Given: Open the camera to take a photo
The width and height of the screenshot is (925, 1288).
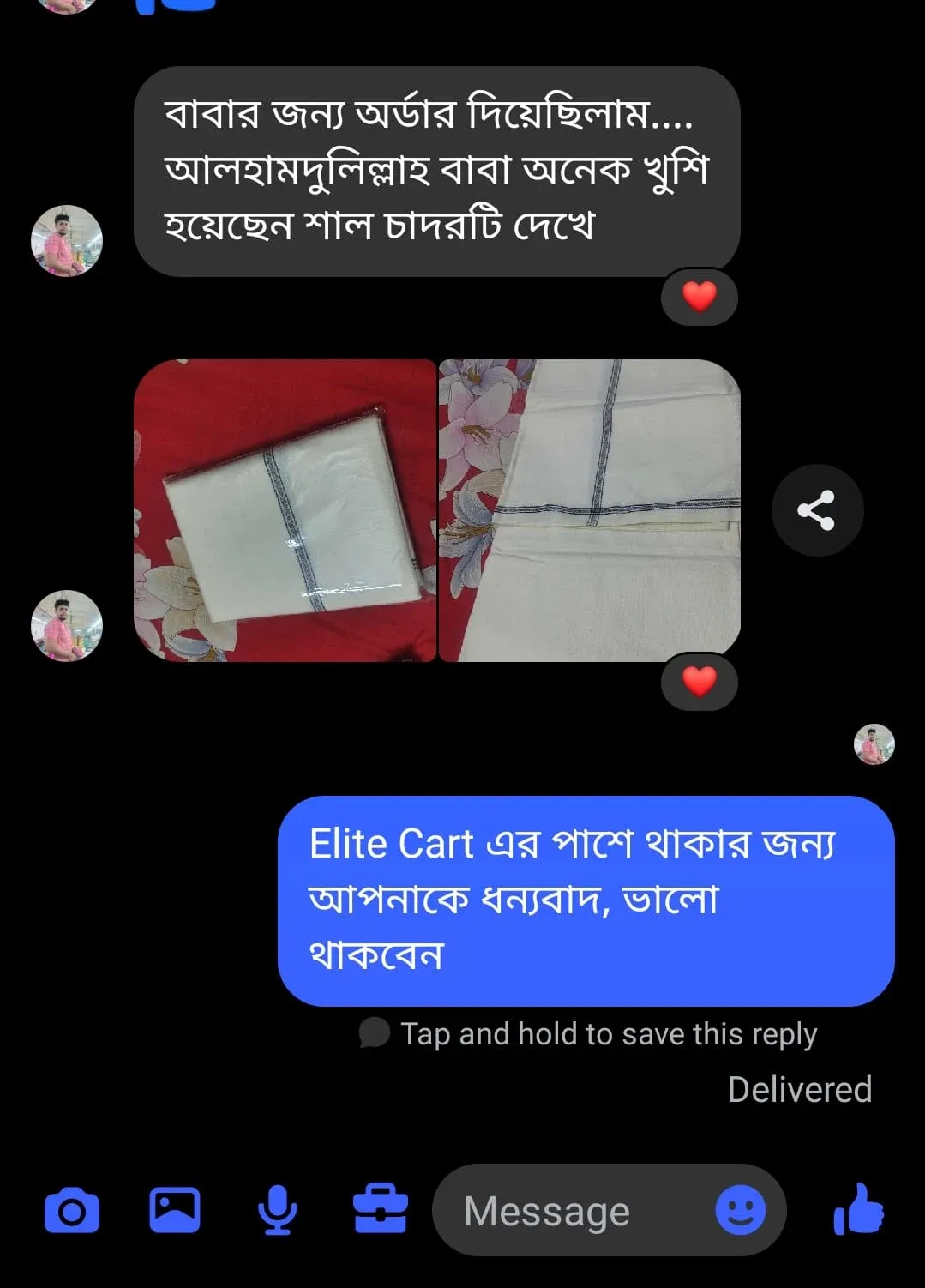Looking at the screenshot, I should [x=72, y=1211].
